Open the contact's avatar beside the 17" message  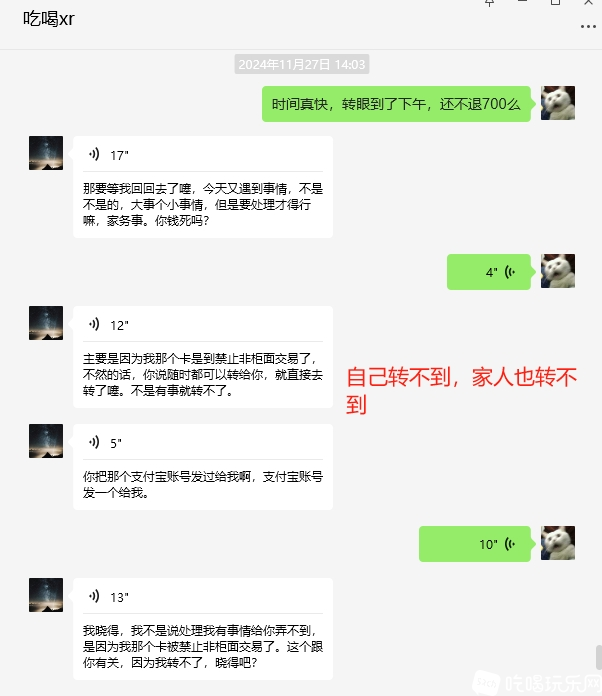click(46, 154)
